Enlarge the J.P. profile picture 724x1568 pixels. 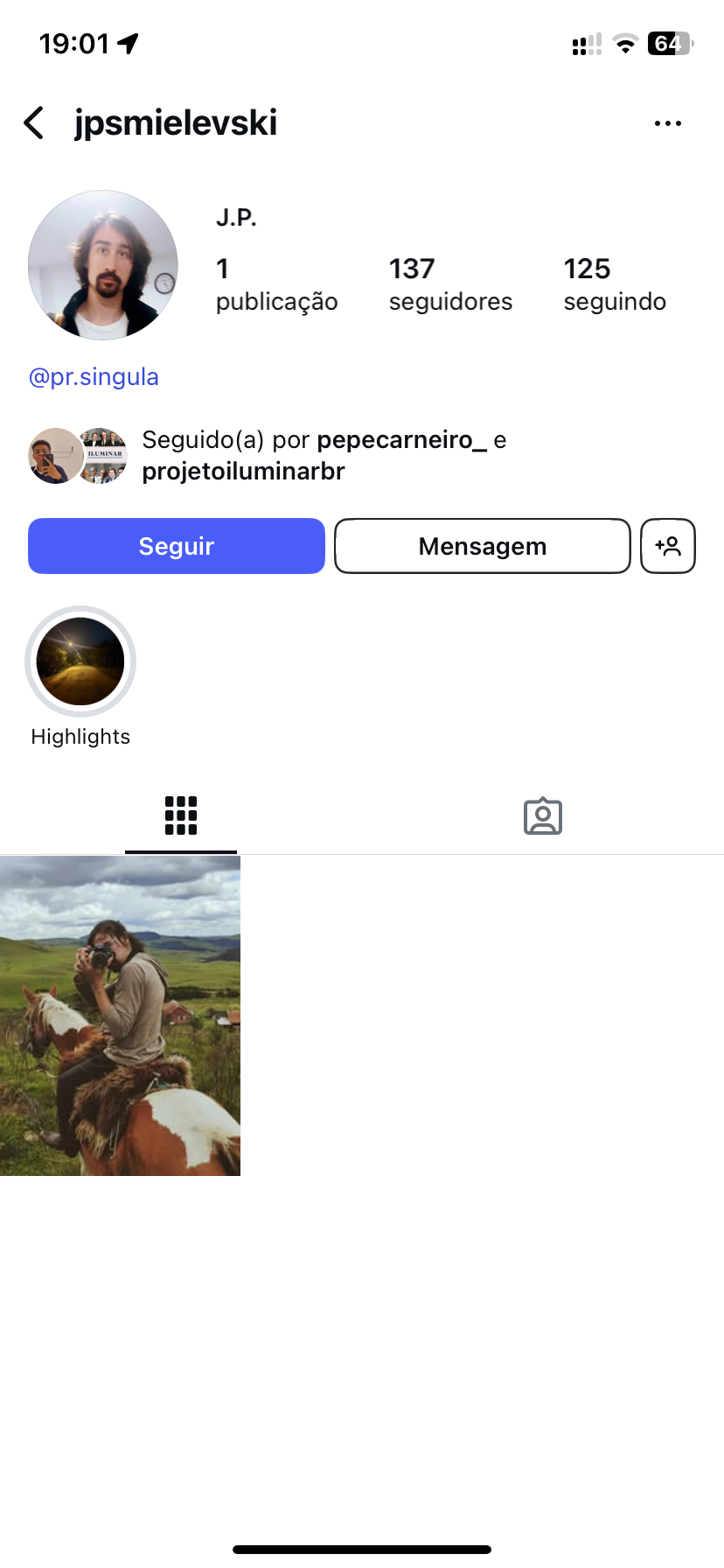103,265
